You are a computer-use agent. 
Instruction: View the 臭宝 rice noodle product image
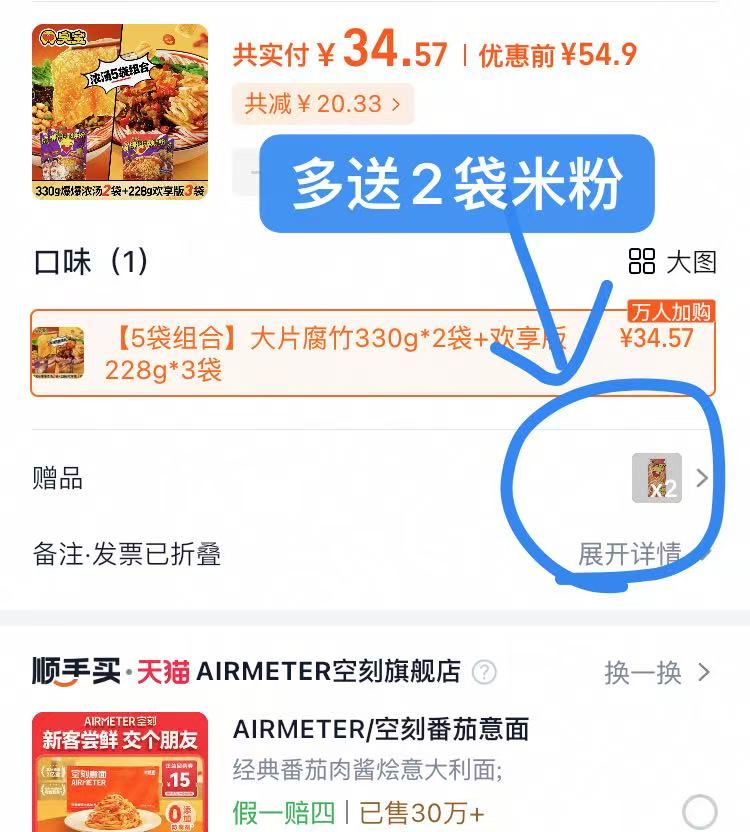[x=120, y=112]
